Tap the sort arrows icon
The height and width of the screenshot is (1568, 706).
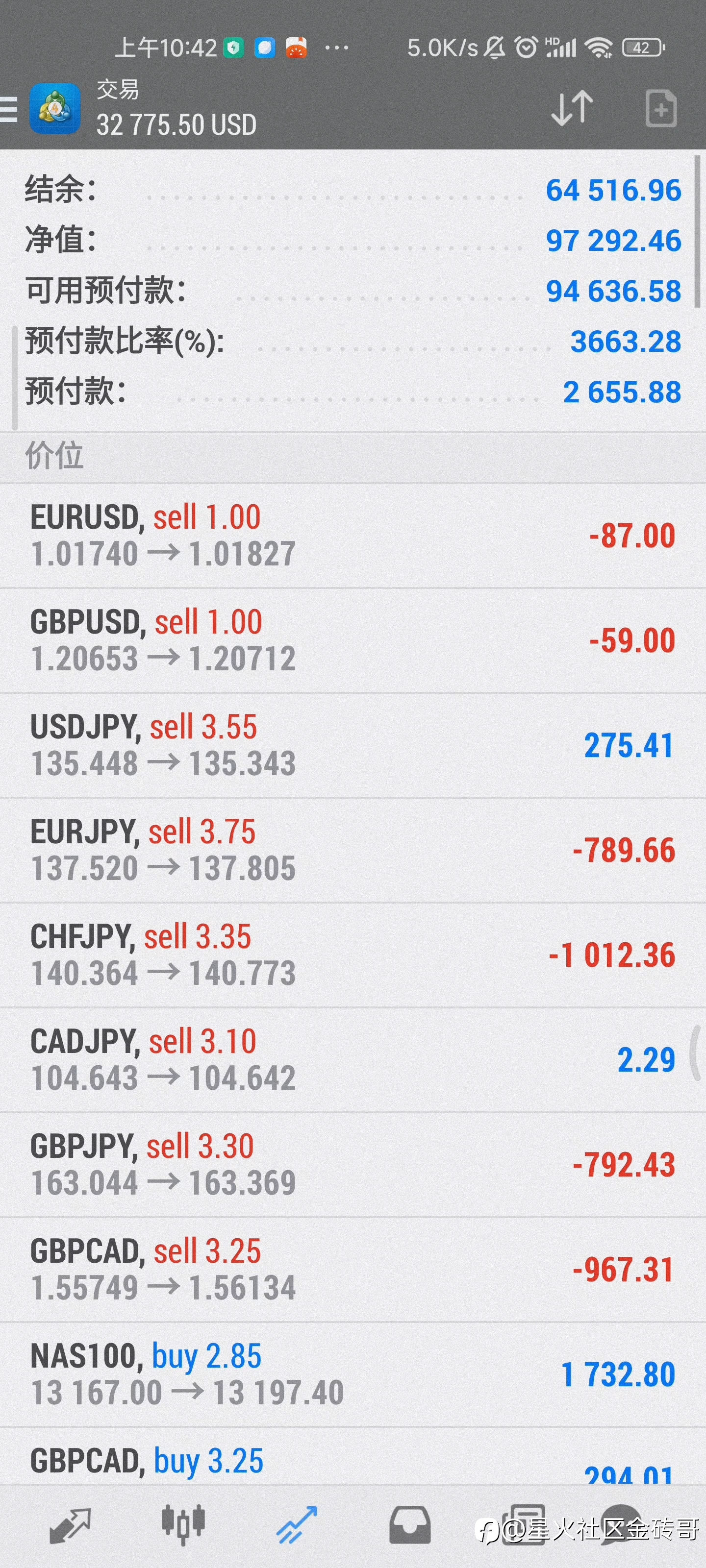coord(571,108)
